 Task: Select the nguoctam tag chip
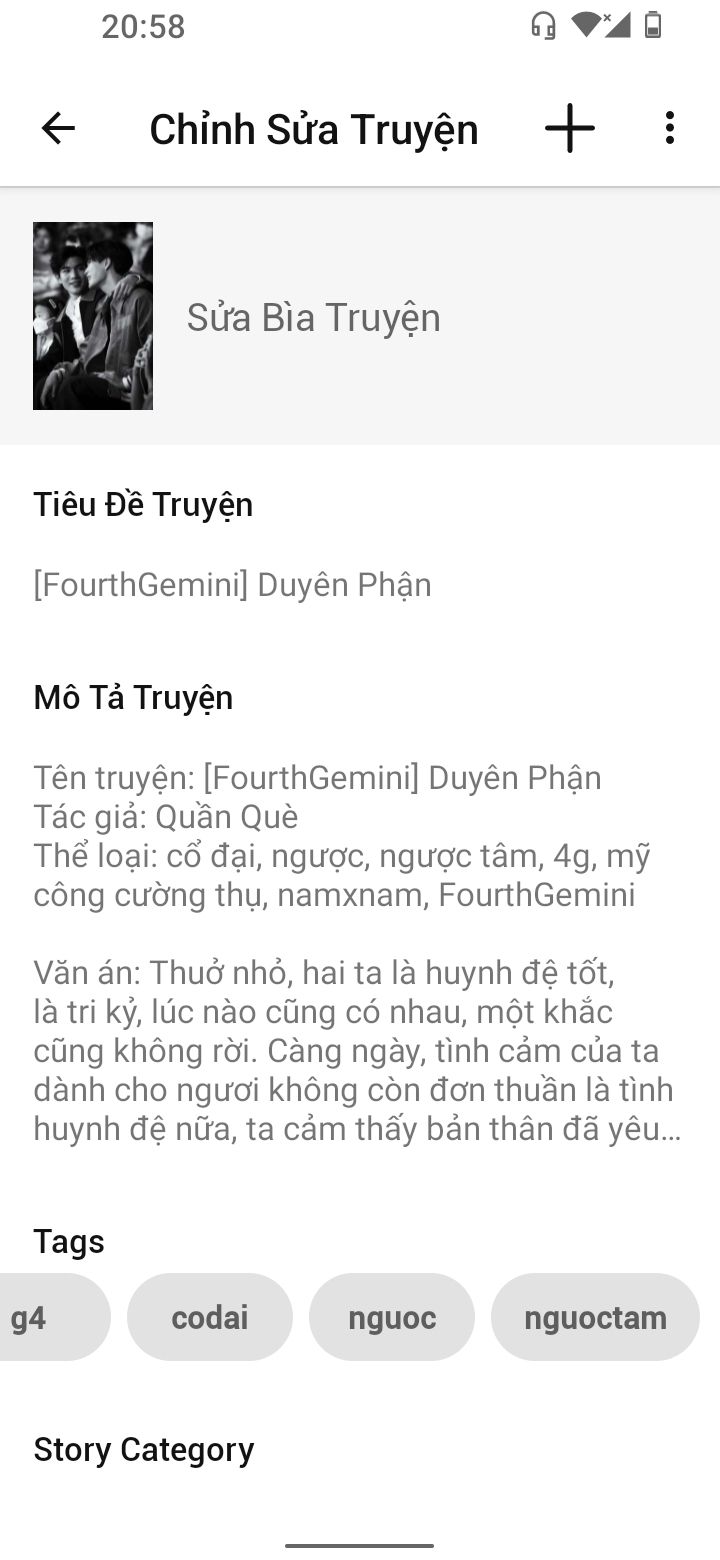coord(595,1317)
